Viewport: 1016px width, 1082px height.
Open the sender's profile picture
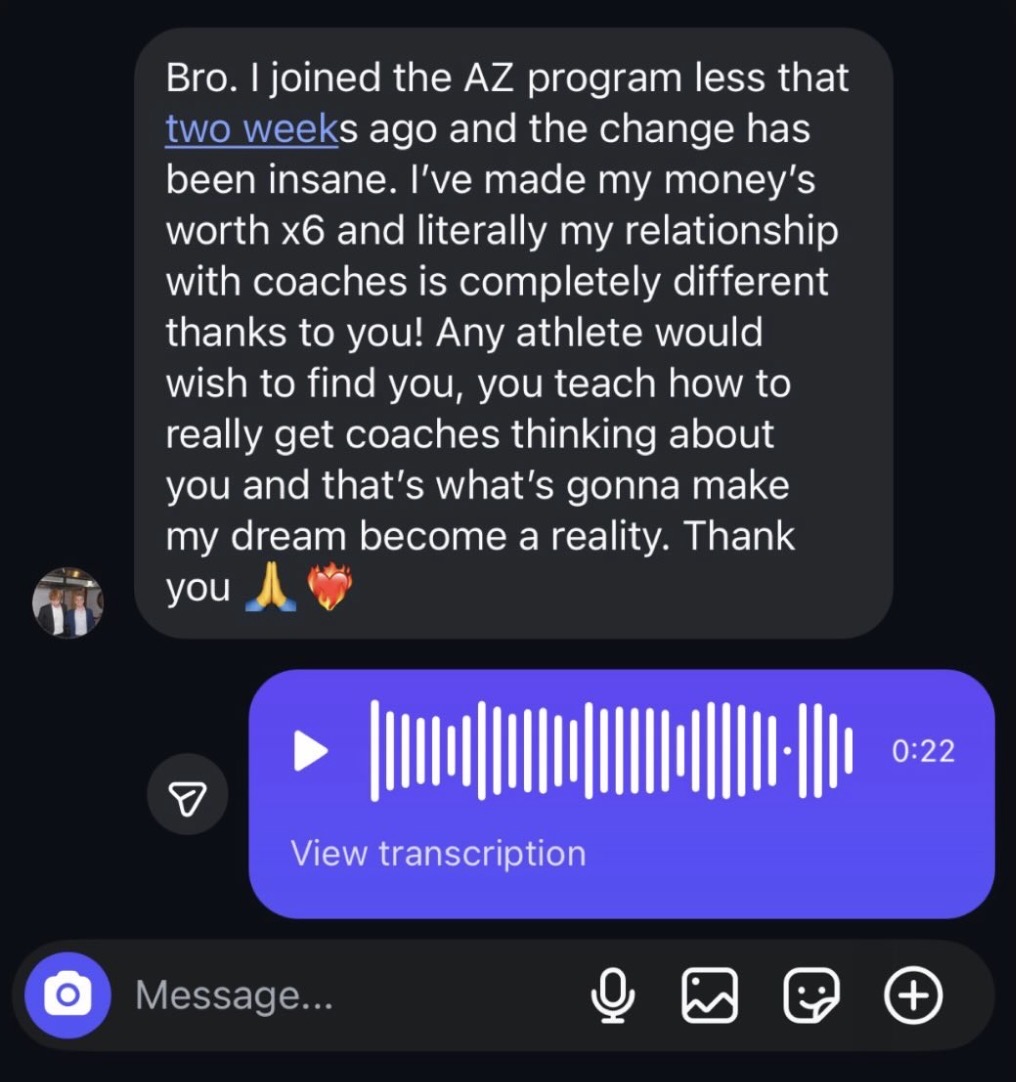[x=68, y=602]
